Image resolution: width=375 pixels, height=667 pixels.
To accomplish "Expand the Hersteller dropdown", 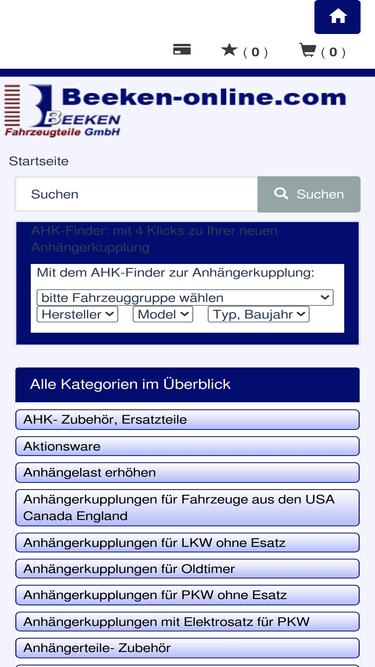I will 77,314.
